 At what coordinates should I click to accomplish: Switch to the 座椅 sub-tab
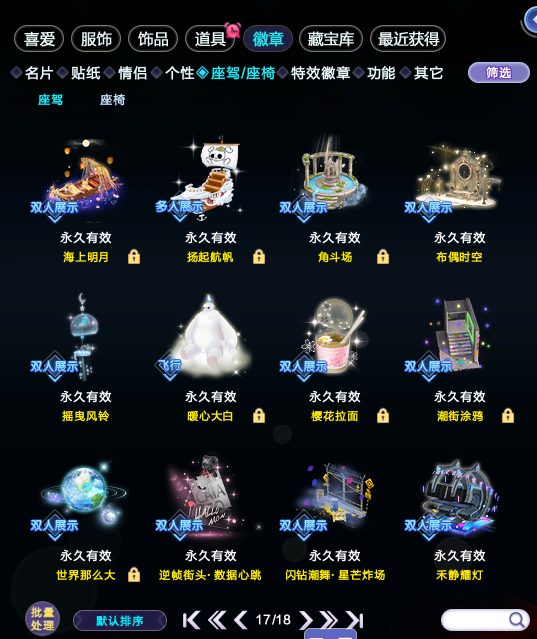tap(112, 100)
